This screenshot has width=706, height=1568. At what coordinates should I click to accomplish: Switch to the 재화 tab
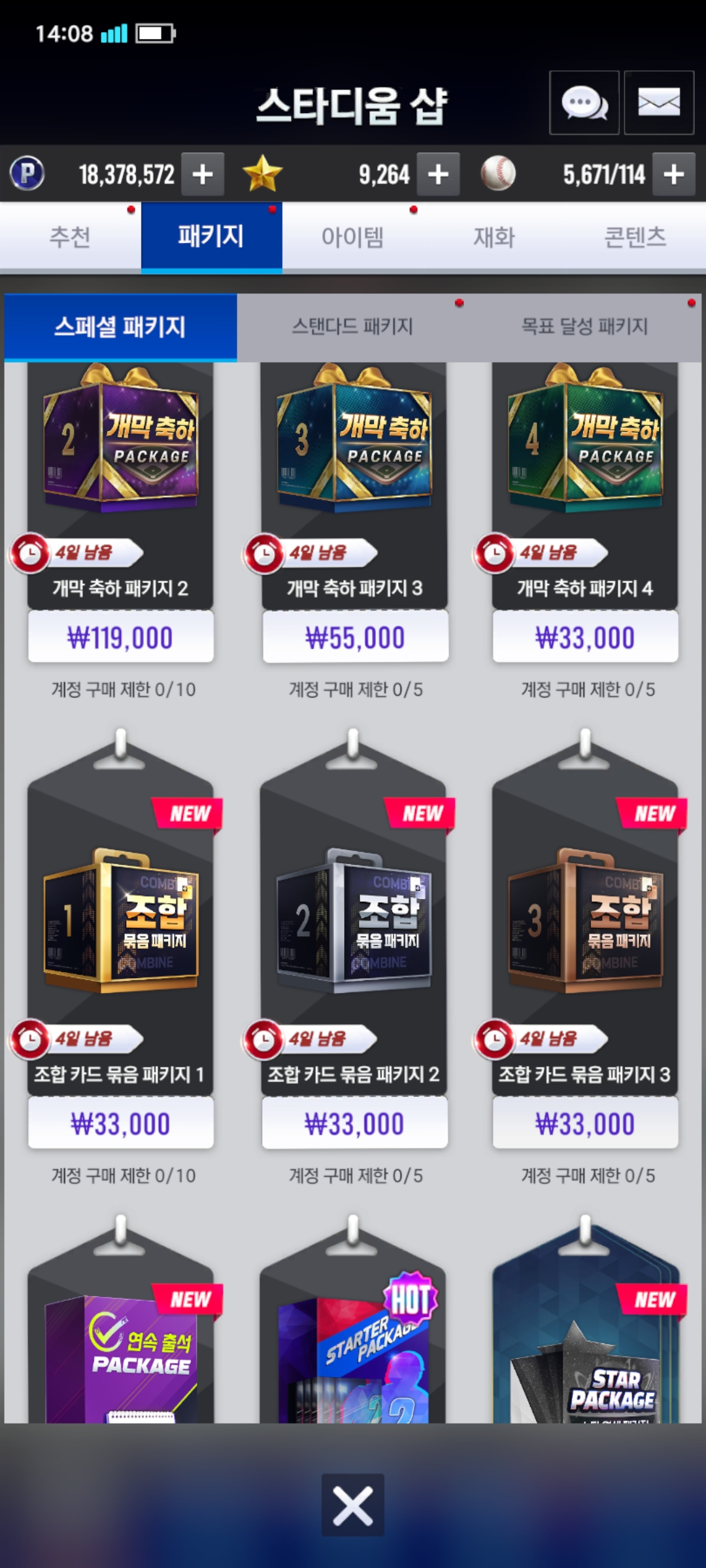[x=494, y=237]
